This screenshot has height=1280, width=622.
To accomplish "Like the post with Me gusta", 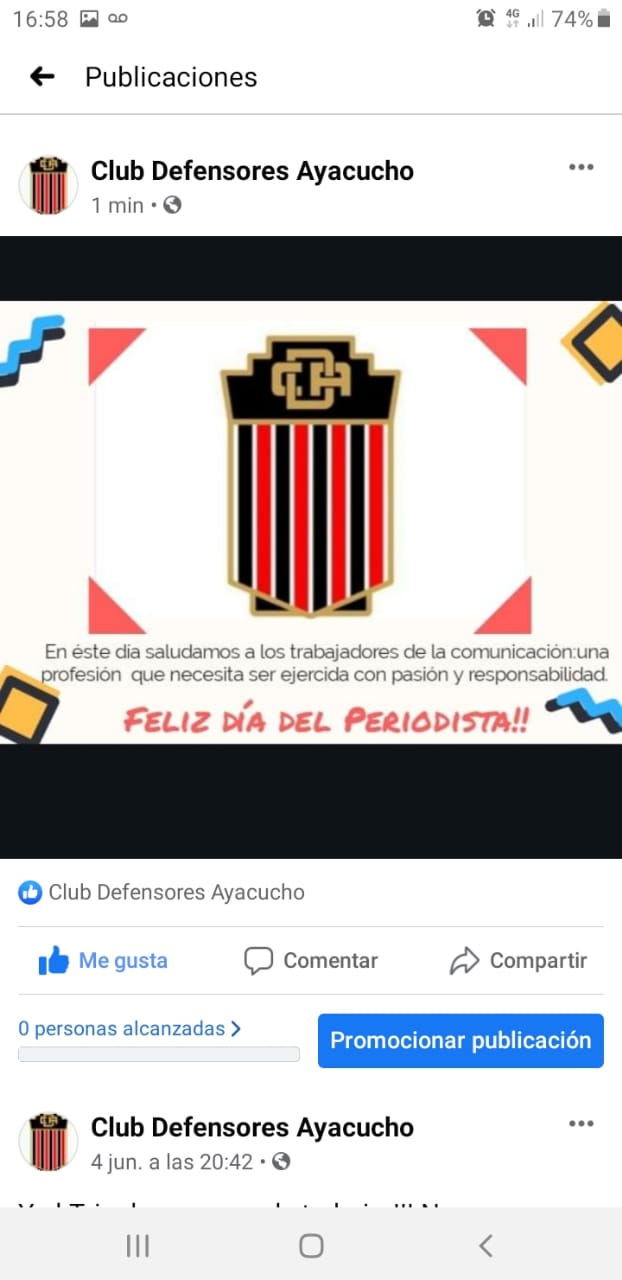I will (x=102, y=961).
